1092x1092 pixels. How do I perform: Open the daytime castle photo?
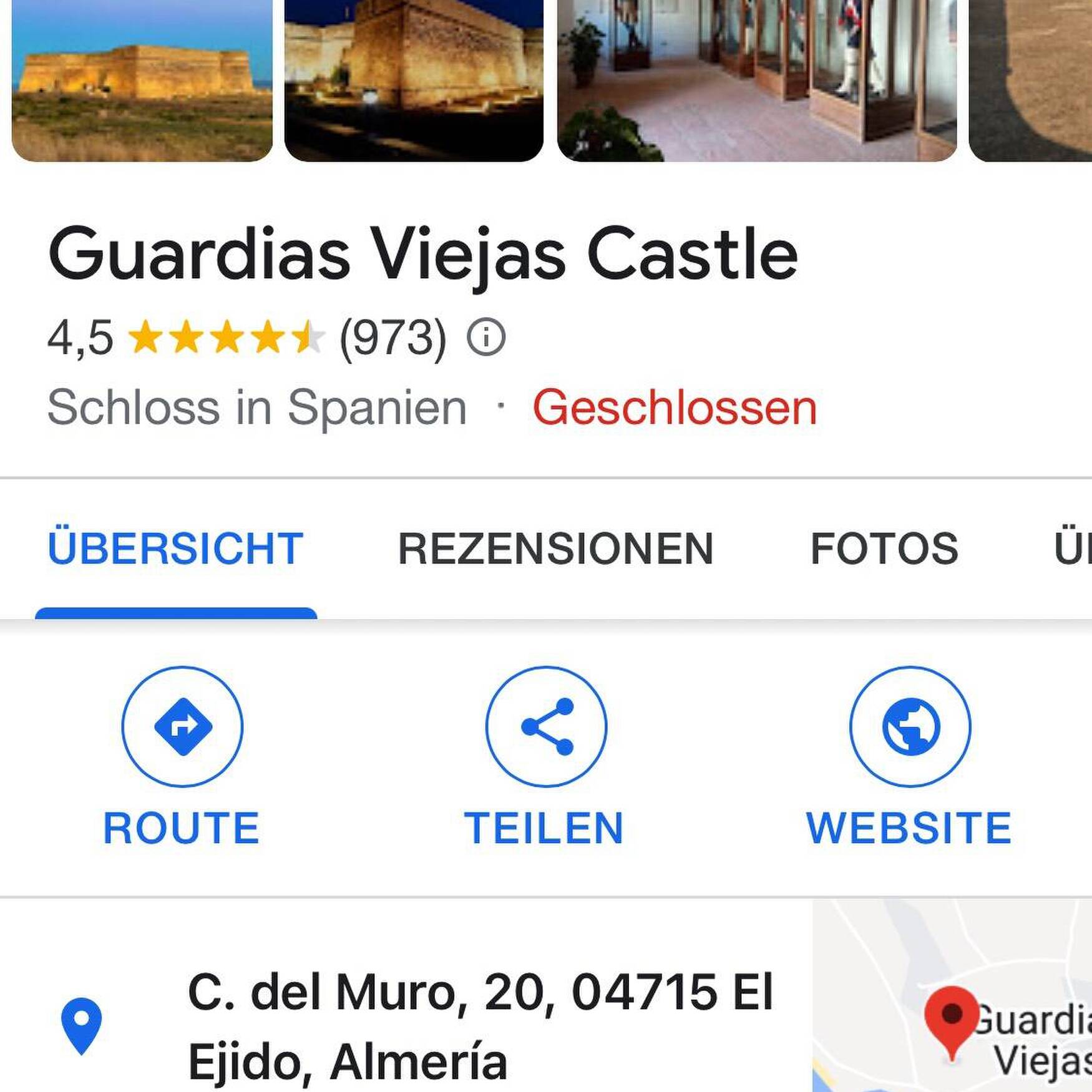point(142,81)
